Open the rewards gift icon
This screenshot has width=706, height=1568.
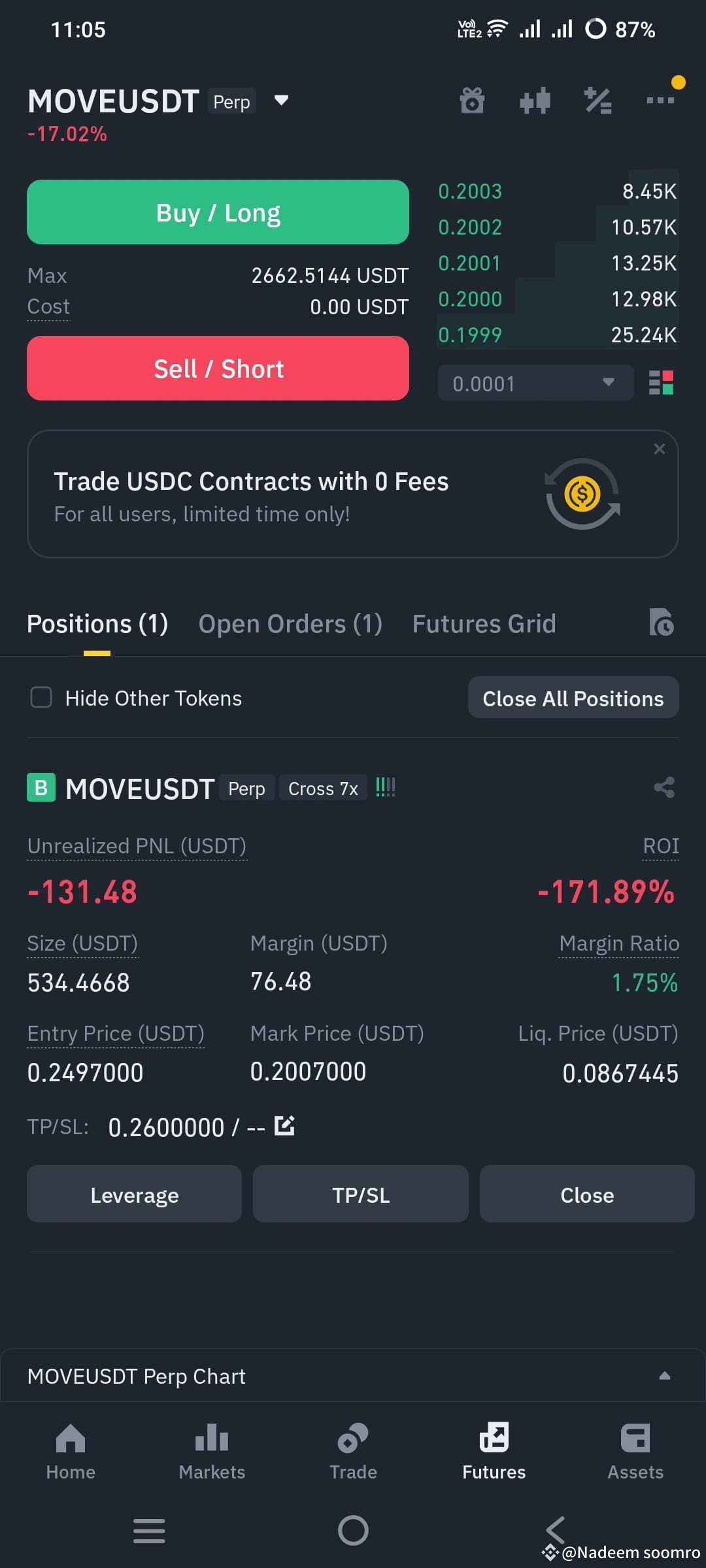pos(472,101)
